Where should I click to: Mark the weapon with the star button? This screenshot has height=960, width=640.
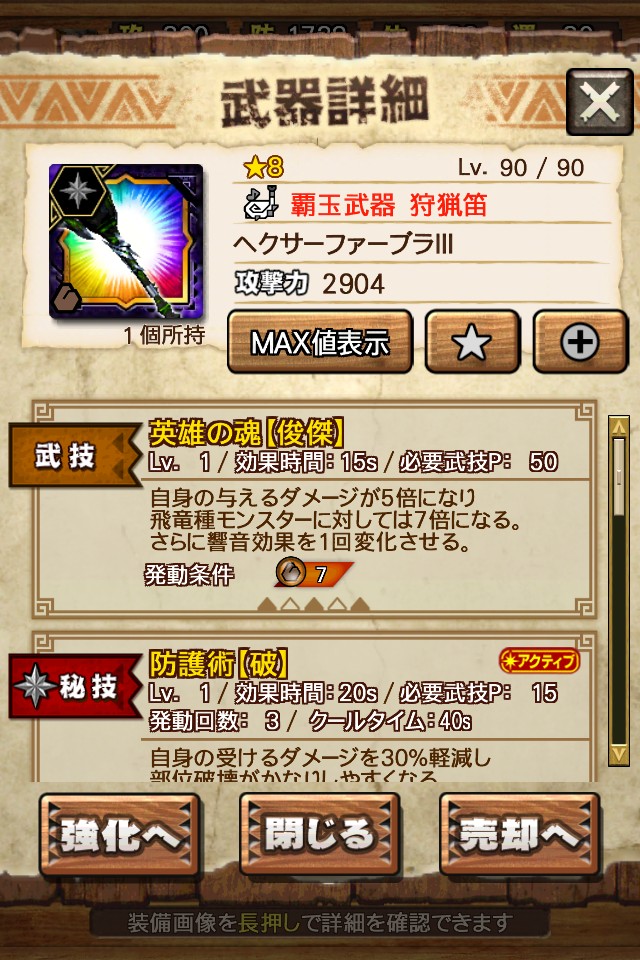472,343
